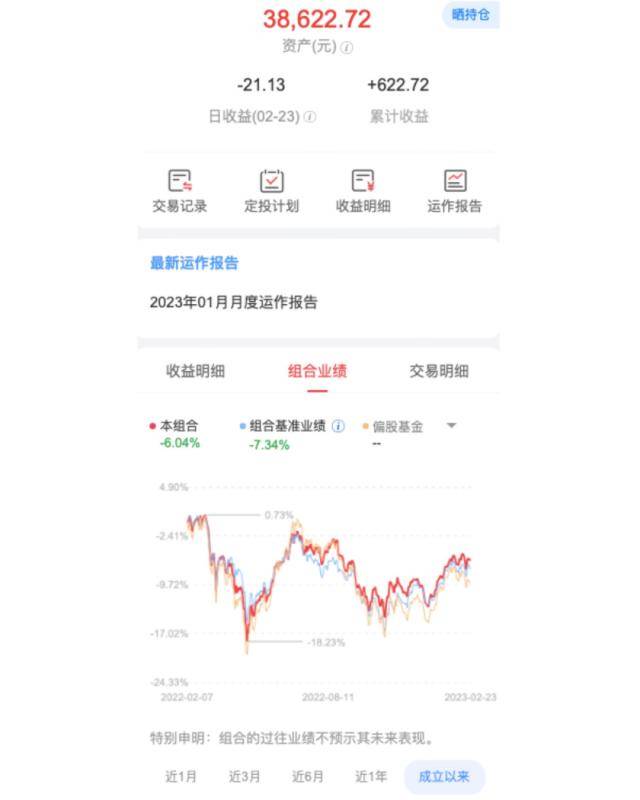Viewport: 640px width, 800px height.
Task: Switch to 组合业绩 tab
Action: tap(317, 371)
